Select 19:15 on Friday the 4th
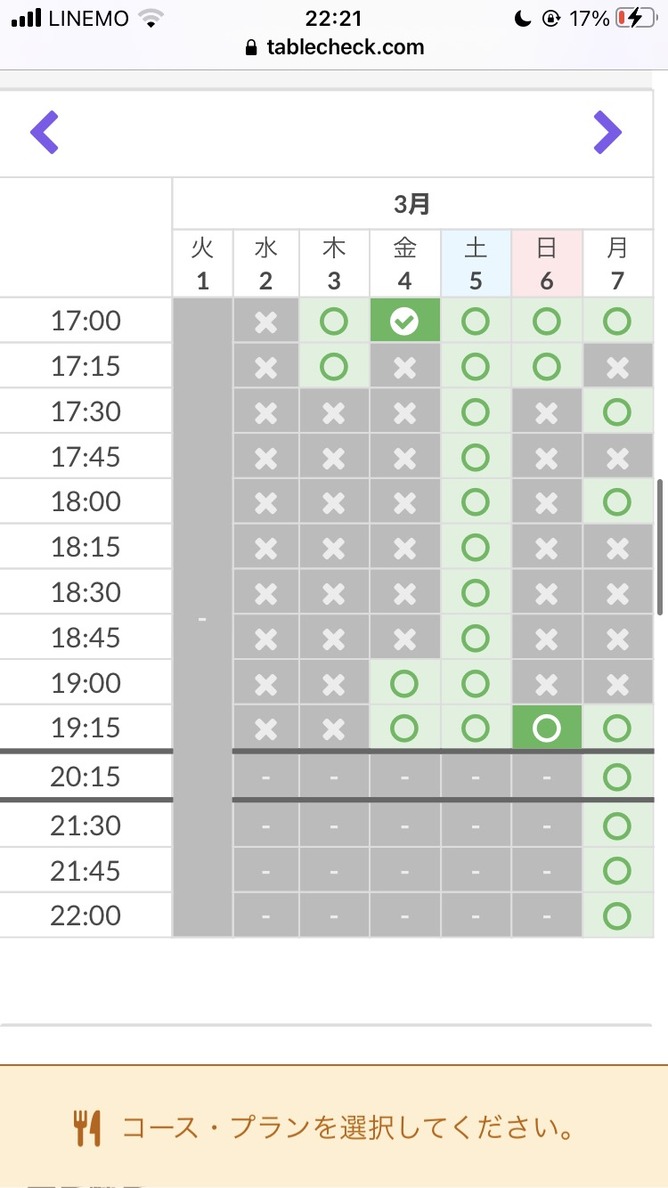The height and width of the screenshot is (1188, 668). [405, 728]
